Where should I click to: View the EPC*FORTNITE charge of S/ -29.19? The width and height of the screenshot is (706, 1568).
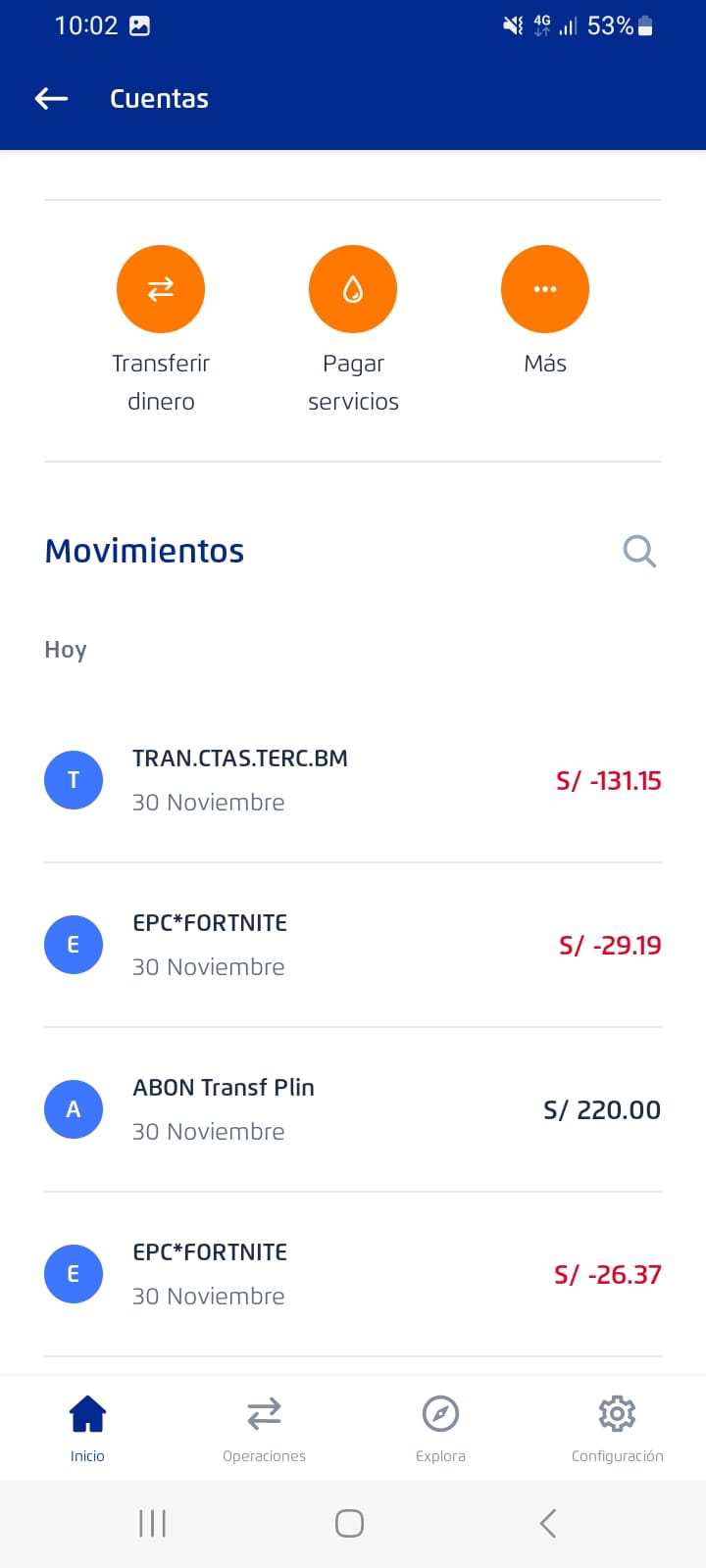(x=353, y=945)
